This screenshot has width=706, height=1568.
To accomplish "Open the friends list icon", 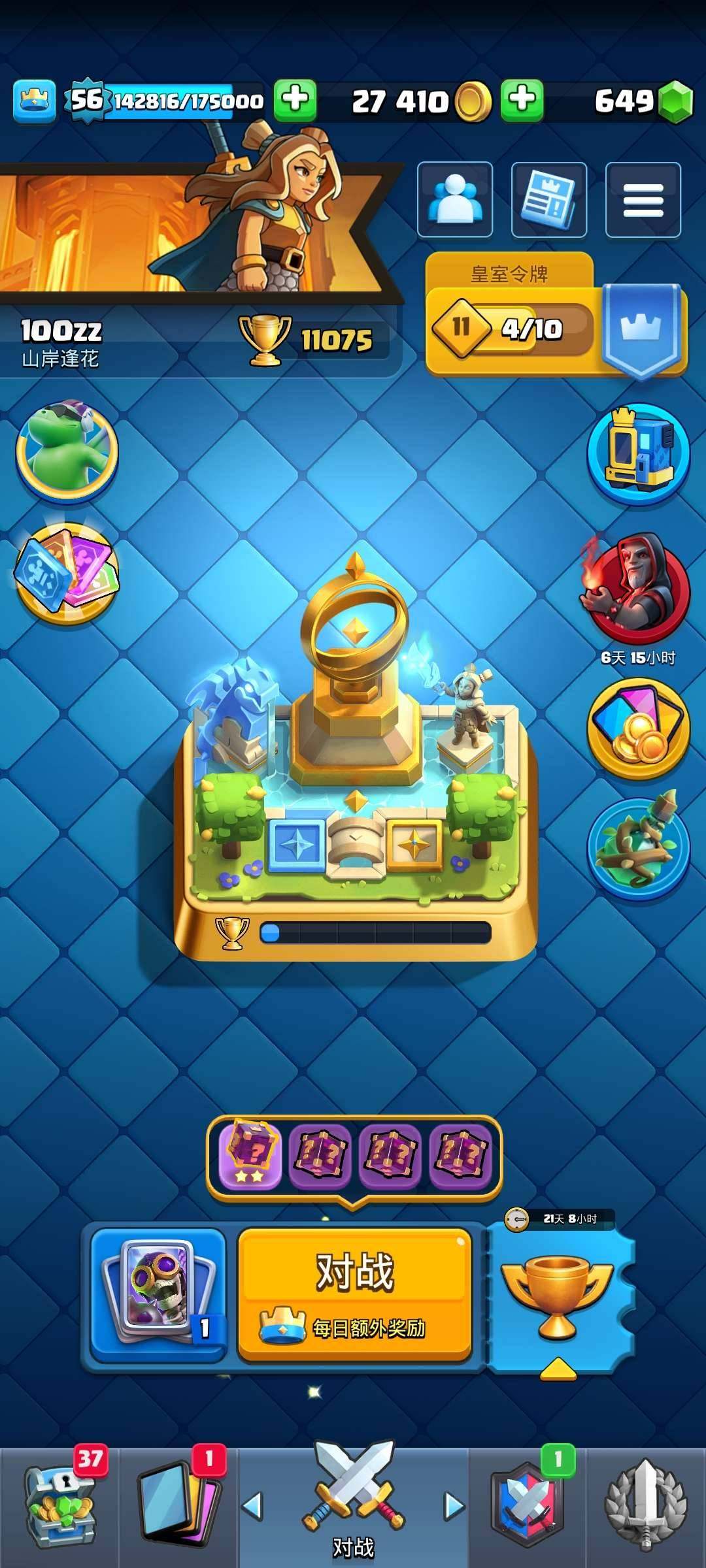I will coord(455,199).
